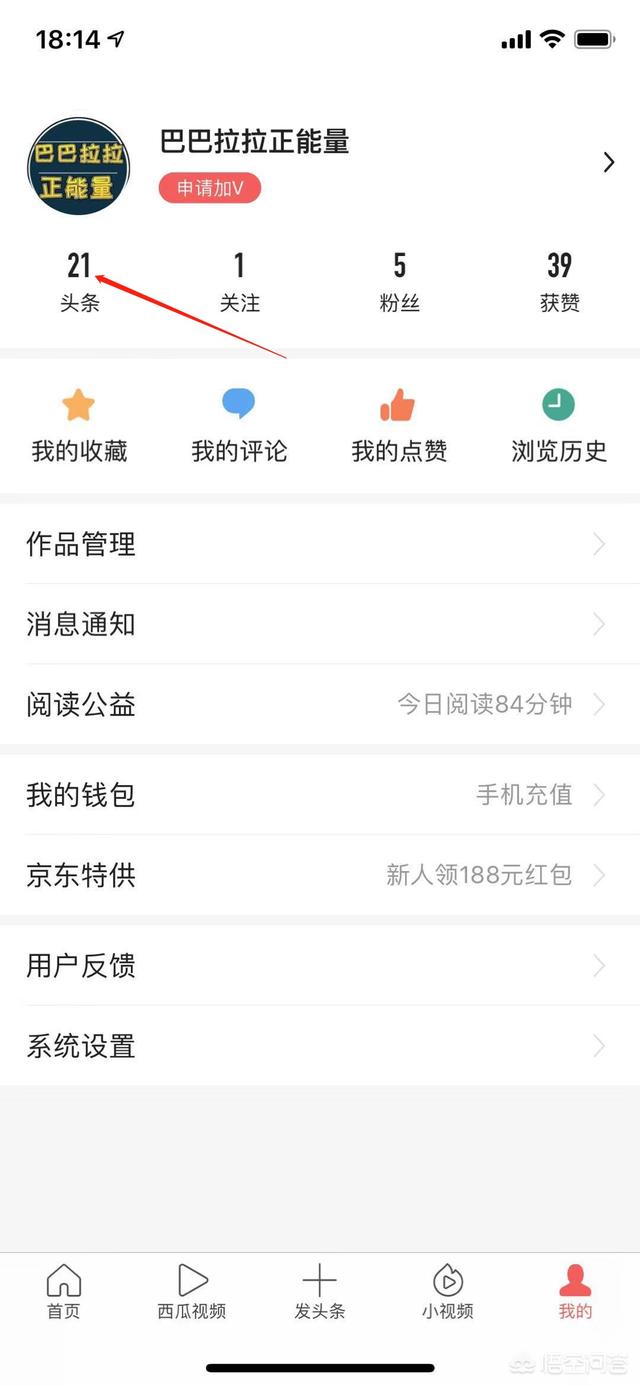Open 用户反馈 feedback row
640x1386 pixels.
tap(320, 966)
